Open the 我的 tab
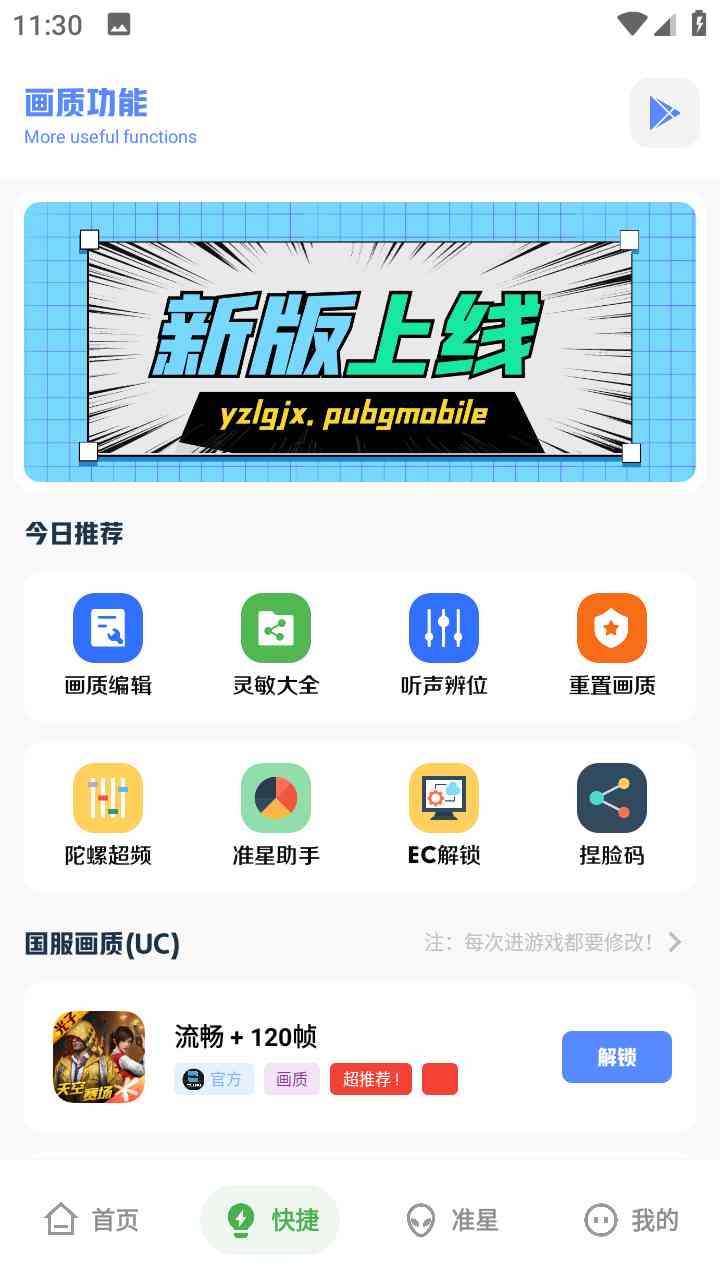720x1280 pixels. 632,1220
